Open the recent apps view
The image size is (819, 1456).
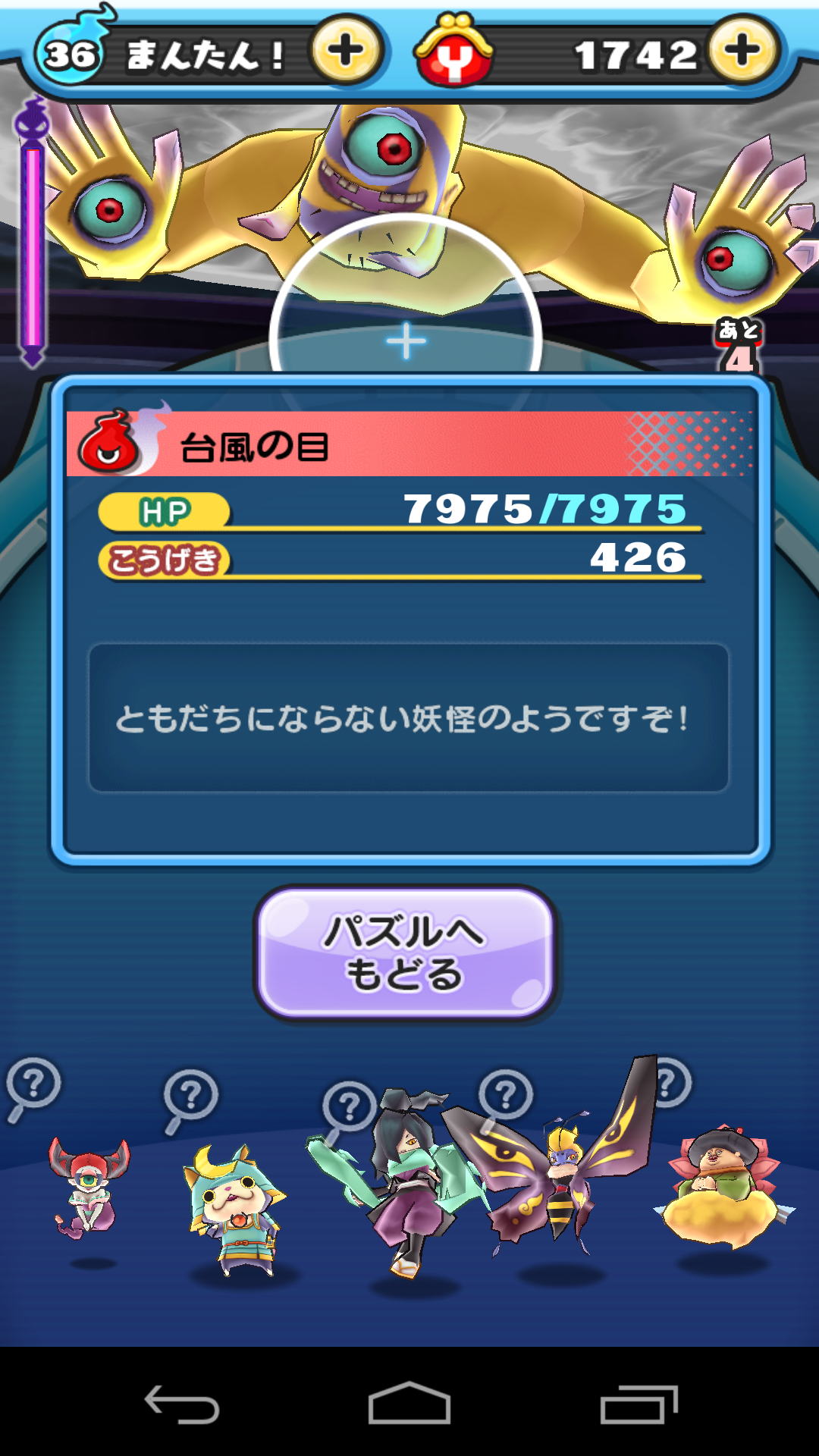(x=639, y=1404)
